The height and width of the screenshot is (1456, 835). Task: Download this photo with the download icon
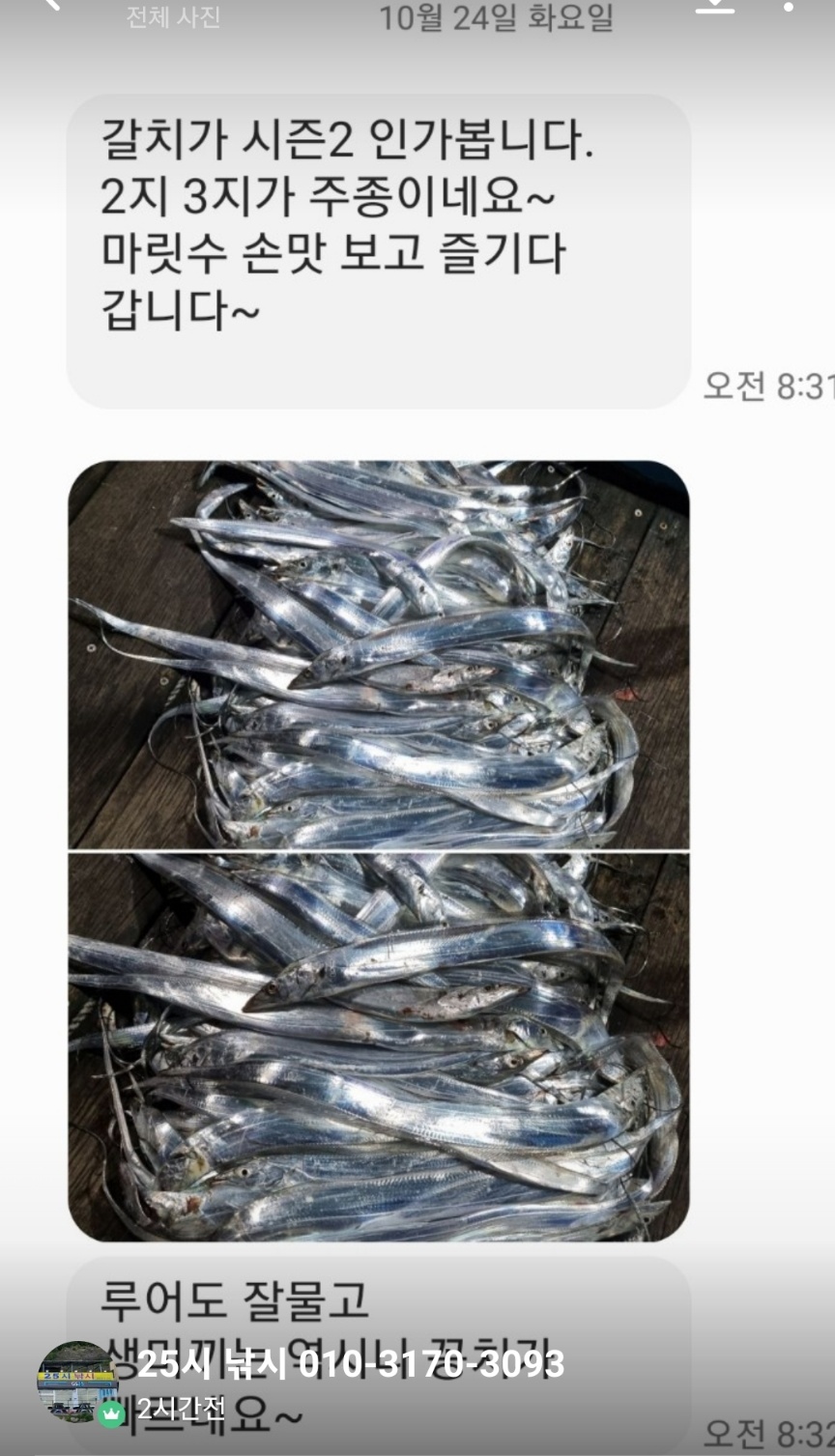tap(714, 6)
